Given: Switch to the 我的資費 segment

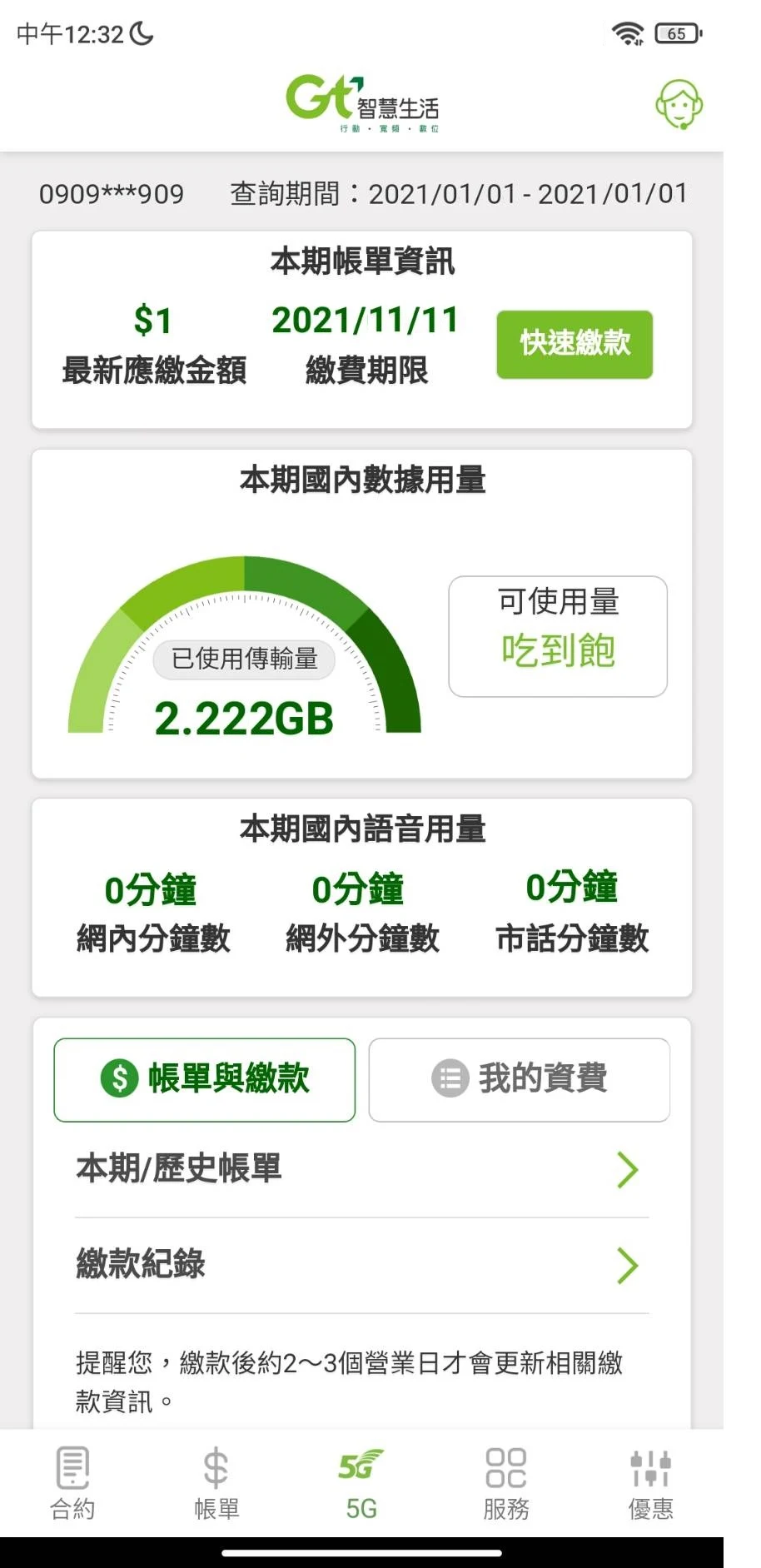Looking at the screenshot, I should (x=520, y=1079).
